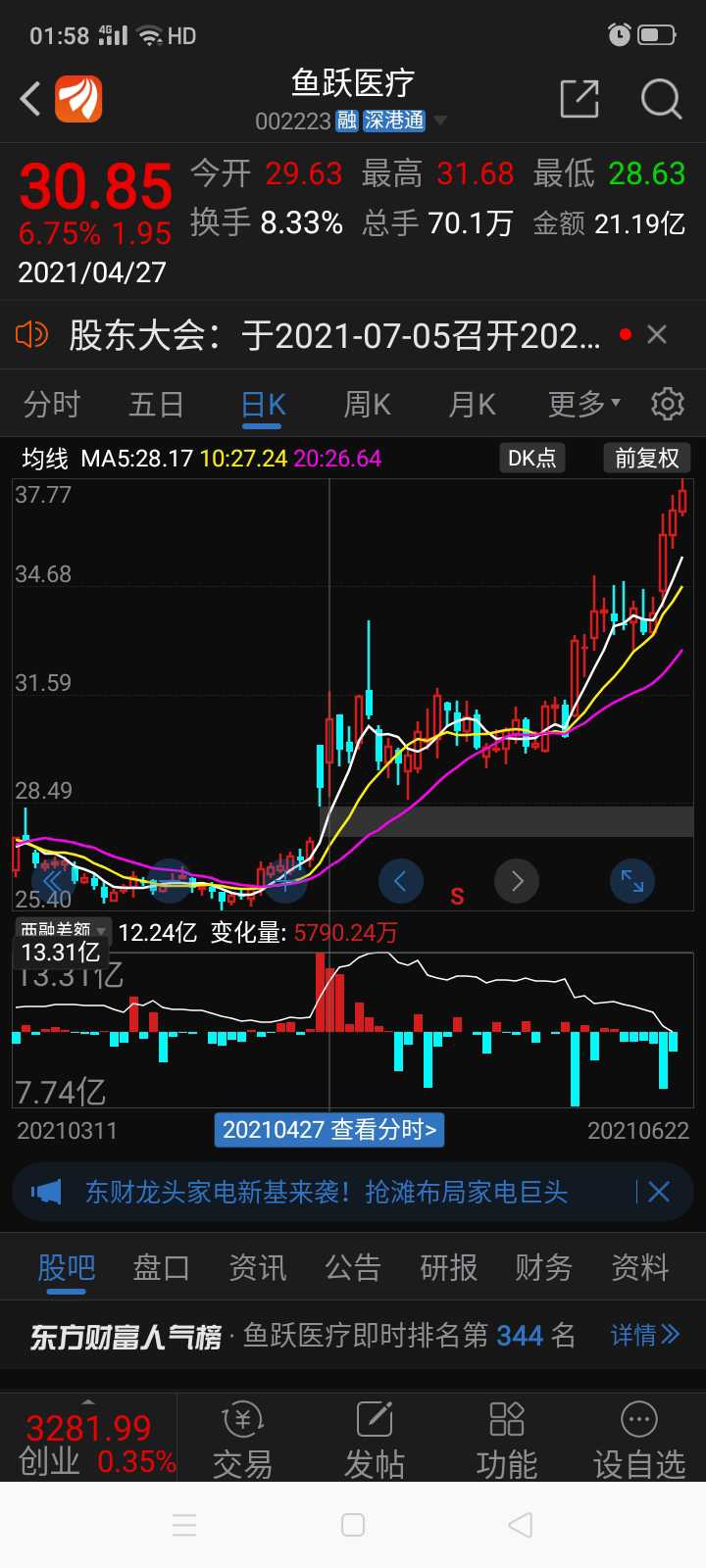This screenshot has width=706, height=1568.
Task: Expand the 更多 chart period dropdown
Action: (x=583, y=404)
